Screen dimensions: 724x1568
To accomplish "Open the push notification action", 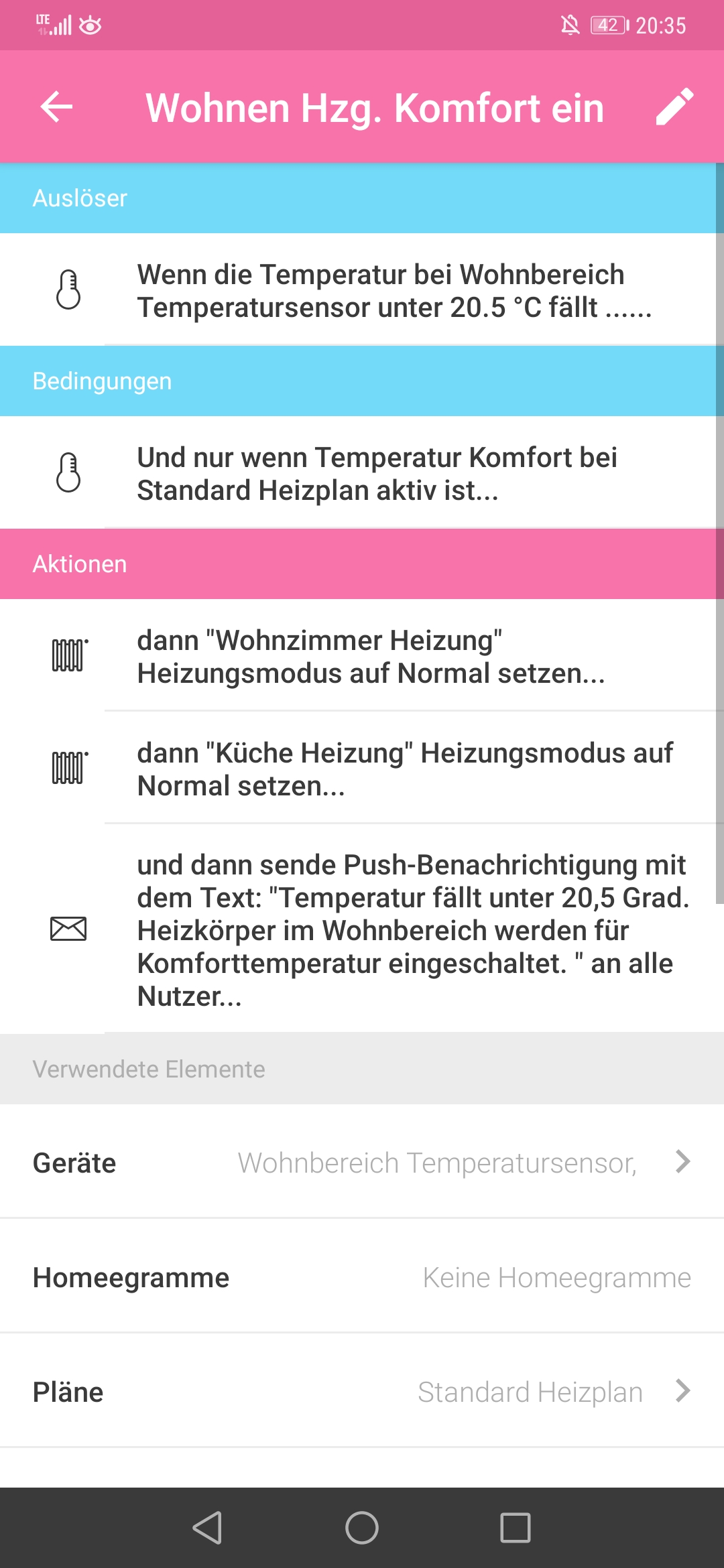I will click(x=362, y=929).
